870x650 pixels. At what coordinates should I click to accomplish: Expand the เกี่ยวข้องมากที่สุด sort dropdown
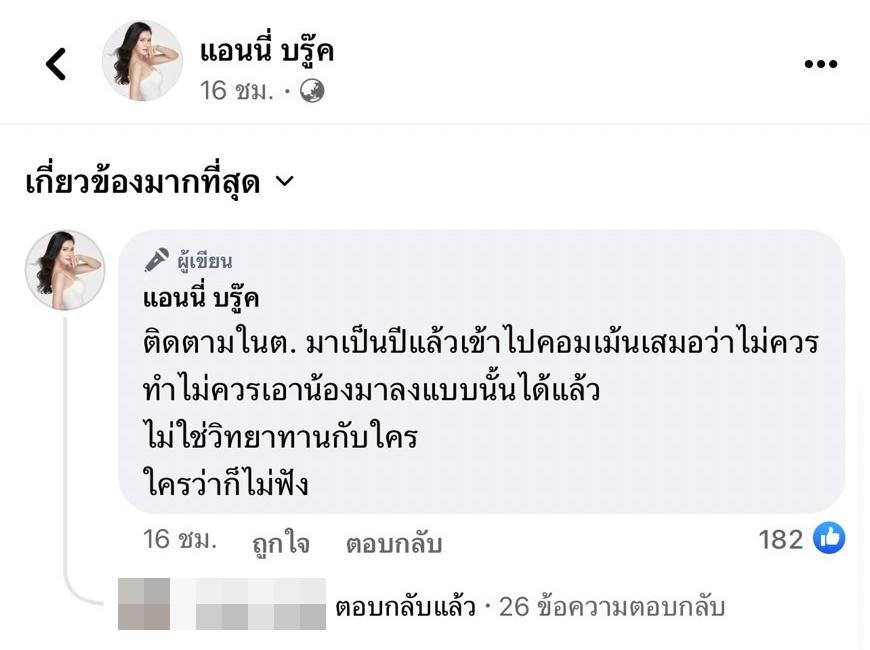tap(160, 182)
